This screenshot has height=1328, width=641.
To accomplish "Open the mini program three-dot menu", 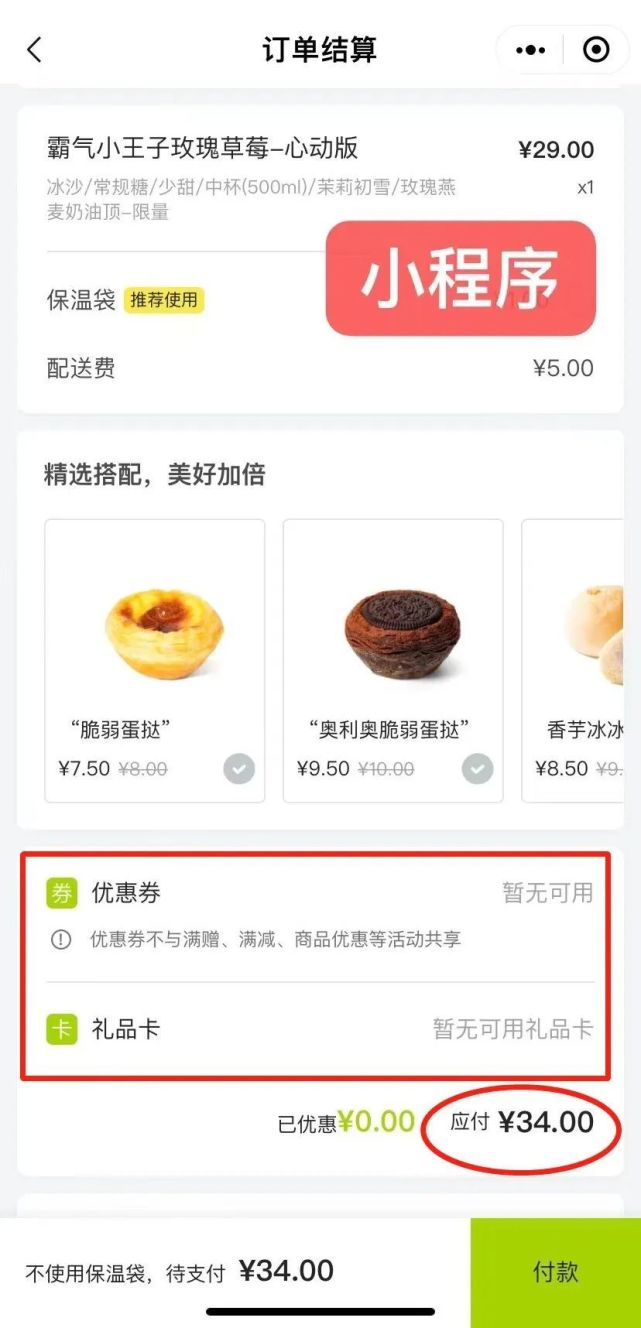I will point(530,50).
